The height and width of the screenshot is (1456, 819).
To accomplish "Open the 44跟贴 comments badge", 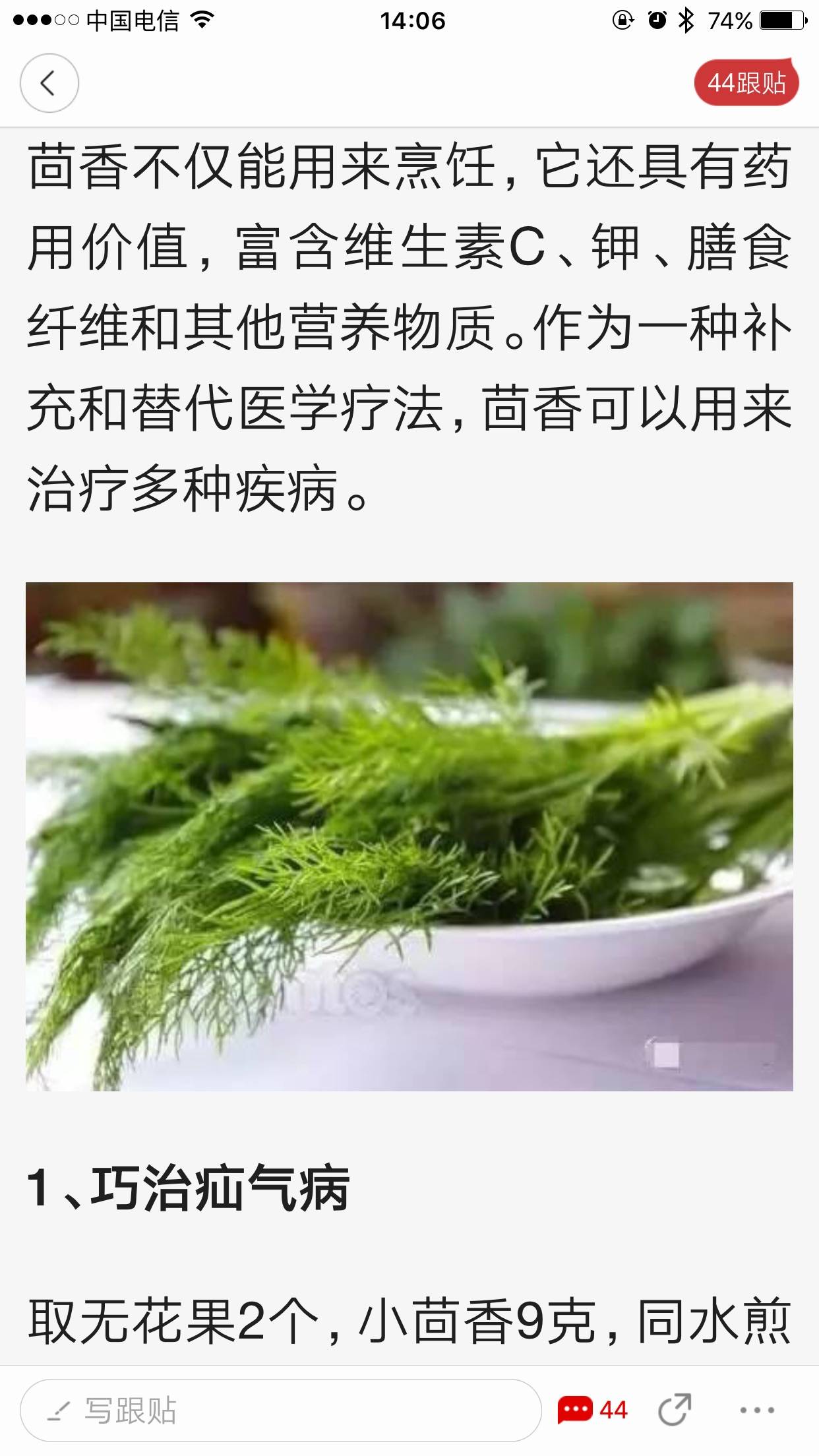I will pyautogui.click(x=746, y=84).
